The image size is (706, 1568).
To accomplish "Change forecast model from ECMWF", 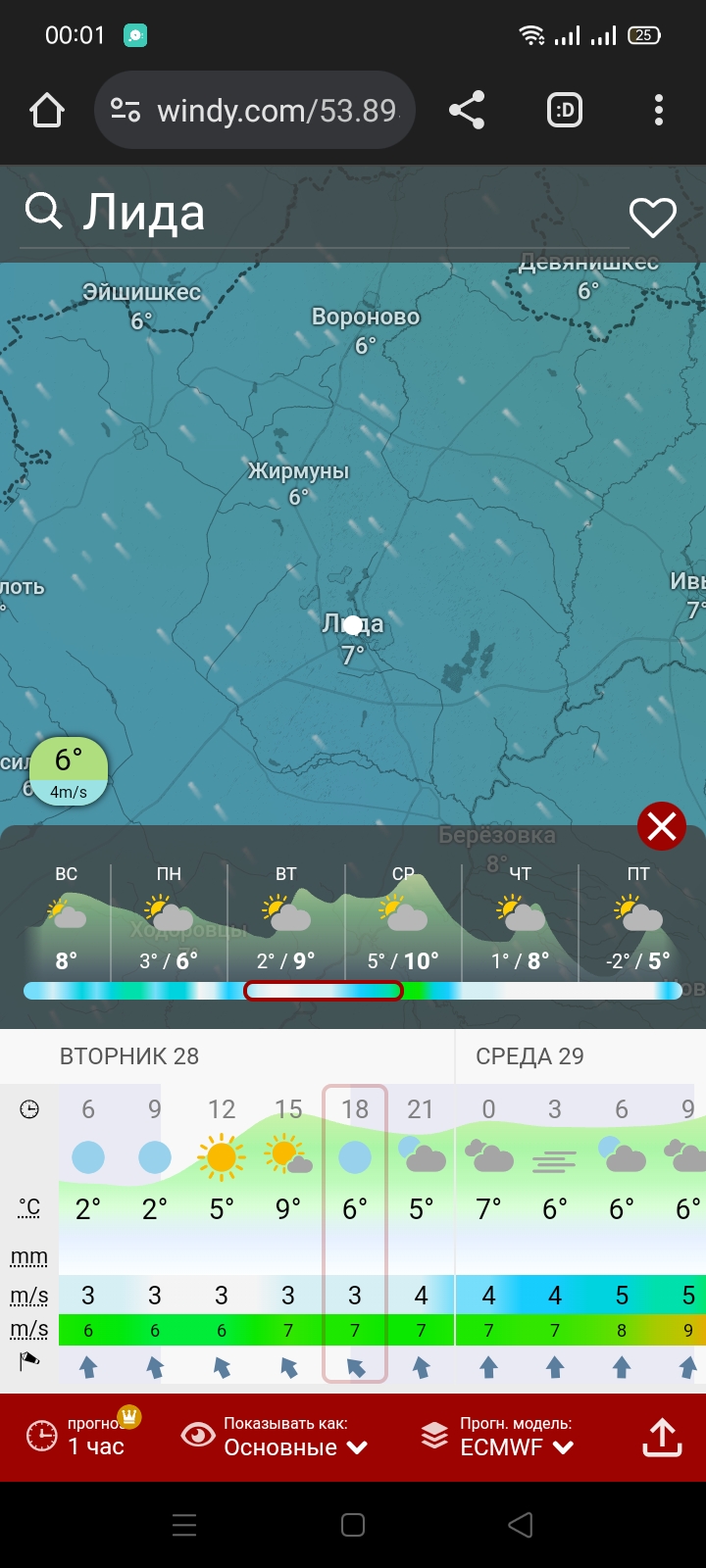I will [x=498, y=1436].
